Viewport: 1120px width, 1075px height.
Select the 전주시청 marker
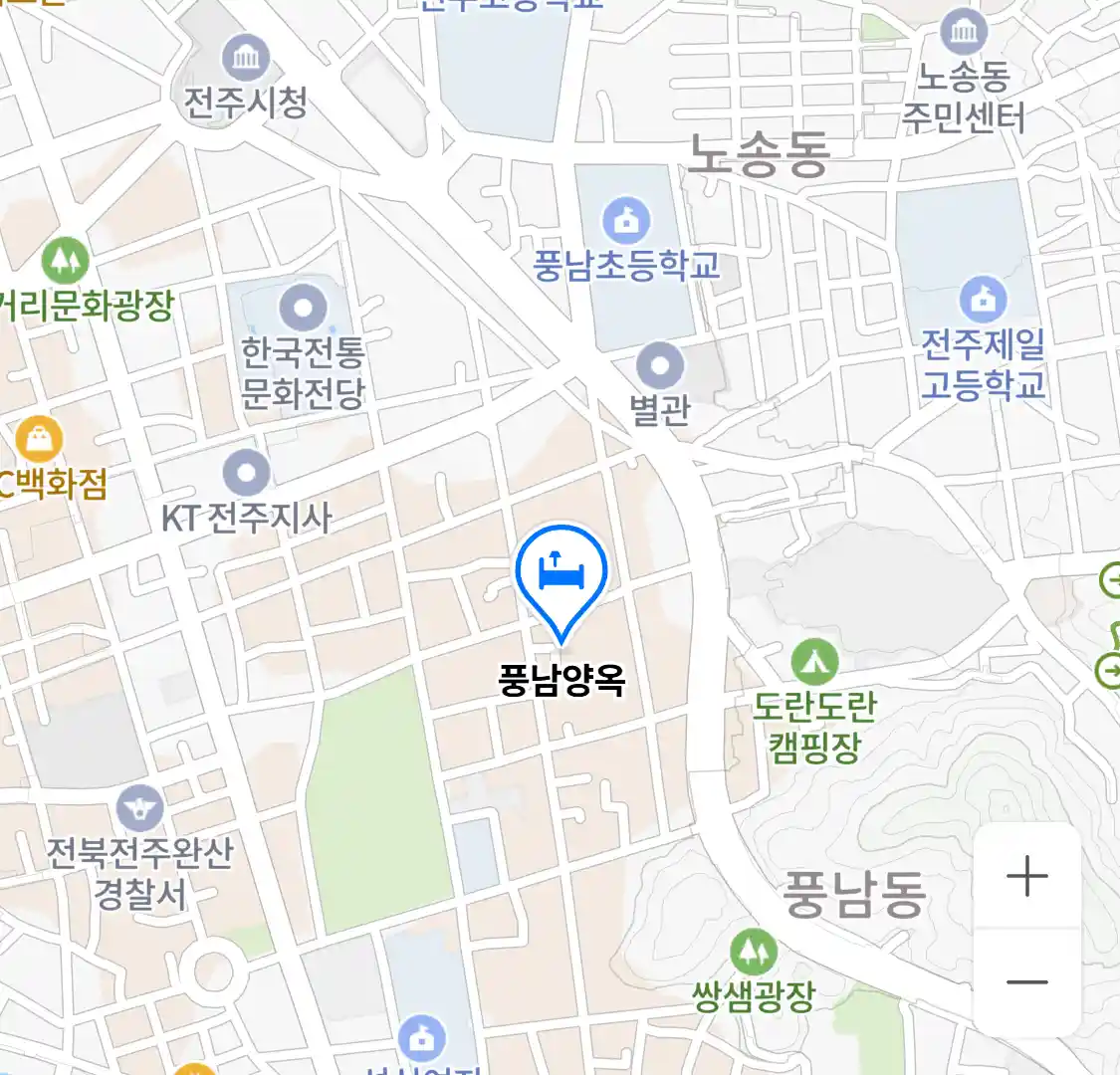246,58
